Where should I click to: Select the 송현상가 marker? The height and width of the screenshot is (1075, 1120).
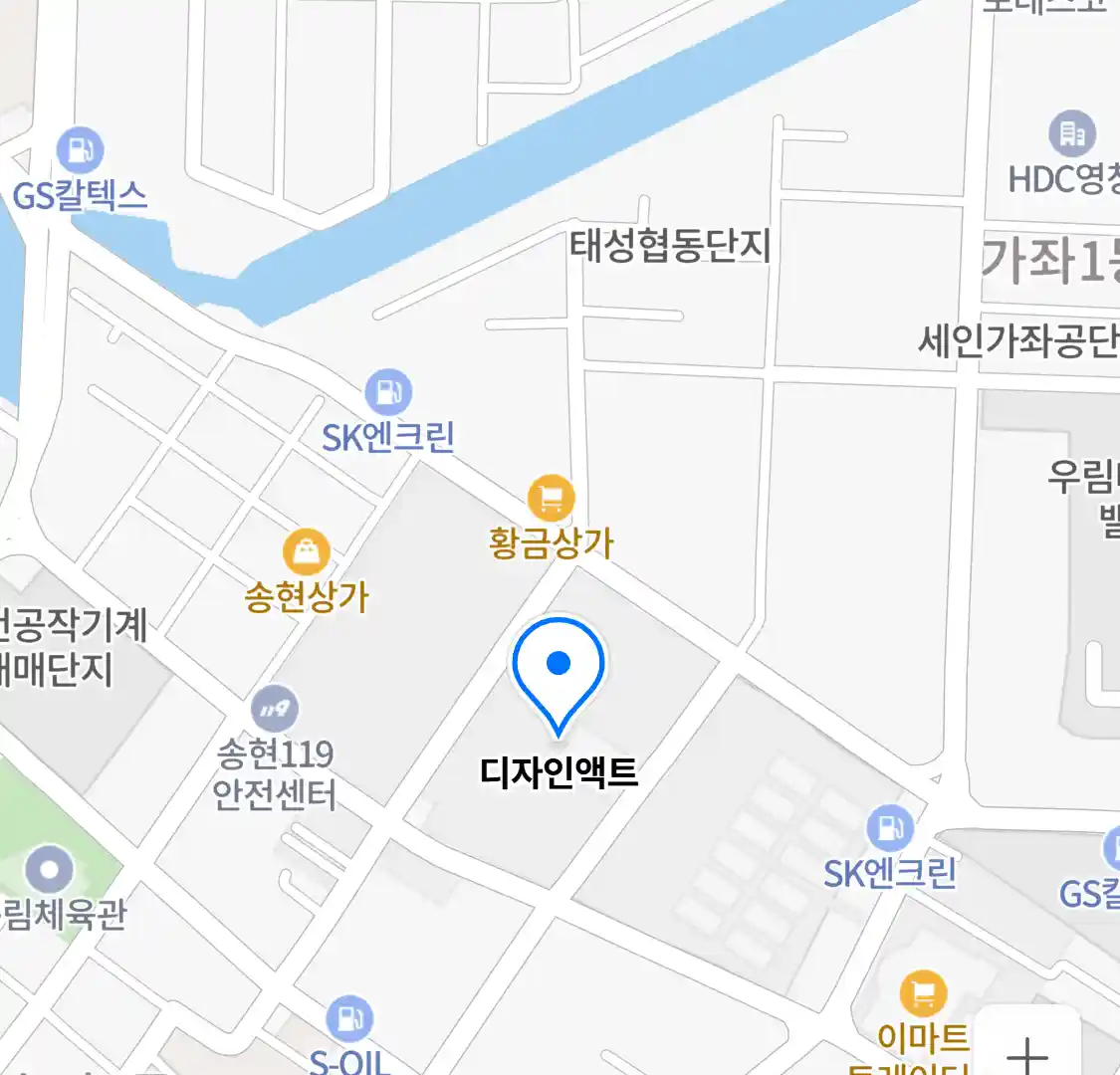[x=307, y=551]
